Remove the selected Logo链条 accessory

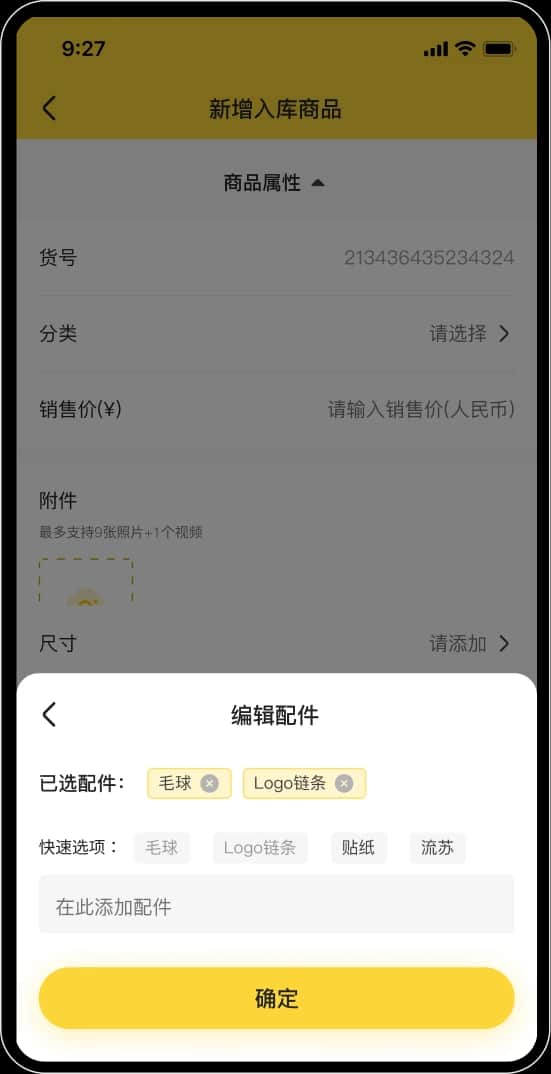coord(344,784)
